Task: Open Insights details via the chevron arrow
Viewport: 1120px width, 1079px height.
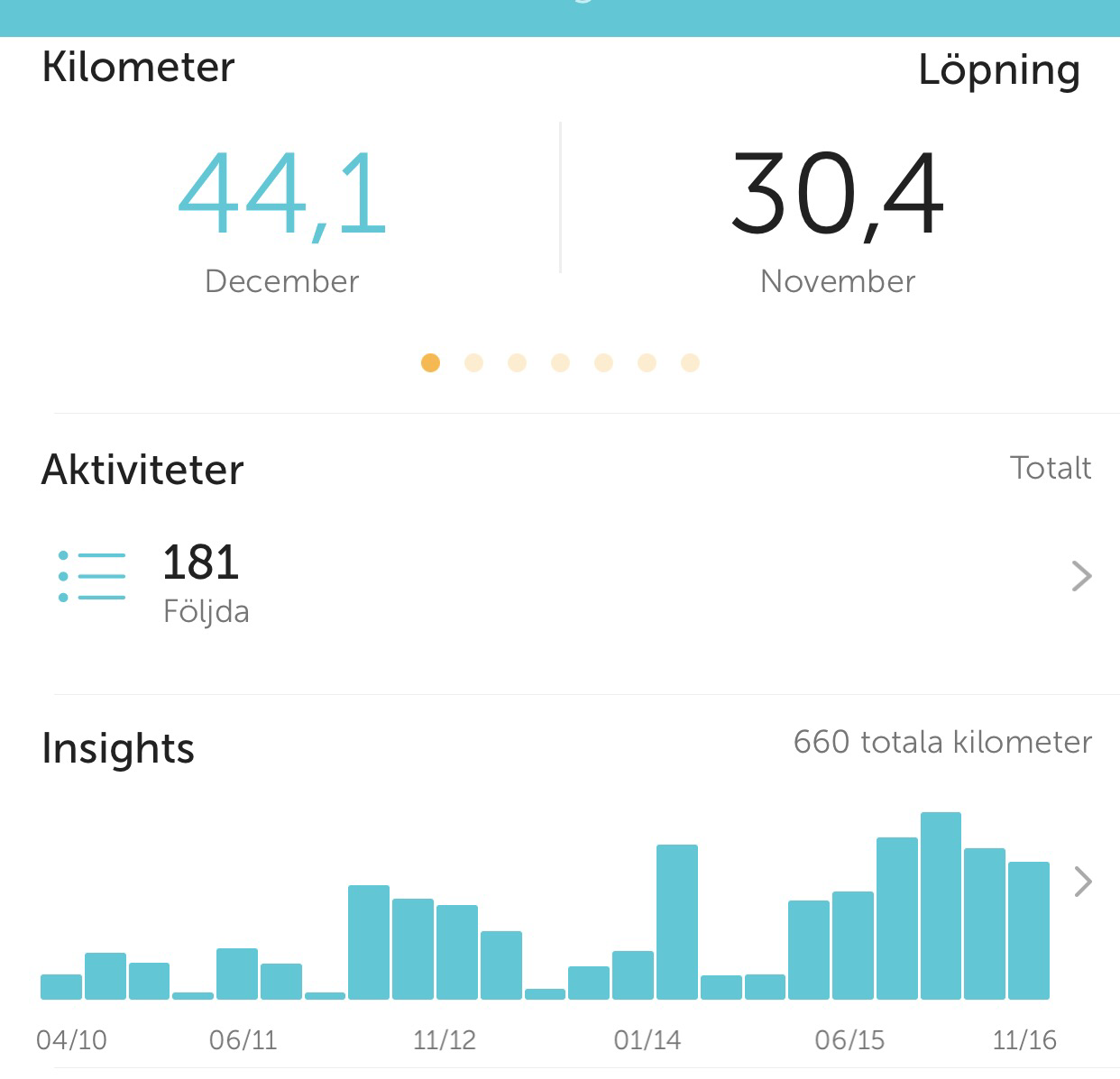Action: point(1083,882)
